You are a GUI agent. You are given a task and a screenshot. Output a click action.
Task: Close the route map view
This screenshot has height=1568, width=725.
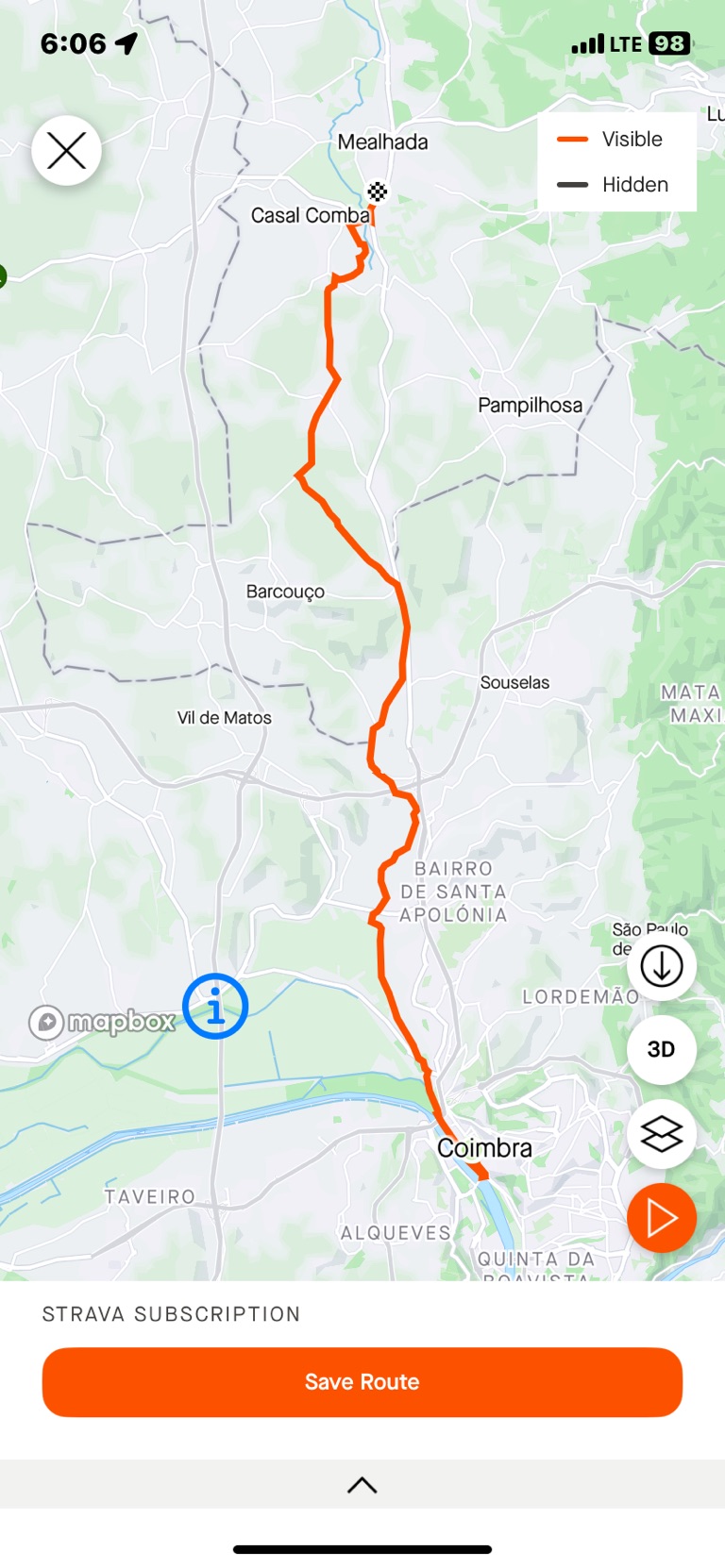pos(66,151)
